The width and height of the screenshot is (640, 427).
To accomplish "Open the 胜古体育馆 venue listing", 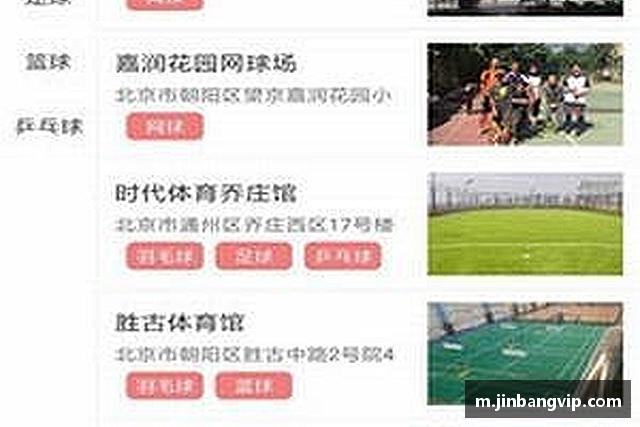I will pyautogui.click(x=181, y=325).
